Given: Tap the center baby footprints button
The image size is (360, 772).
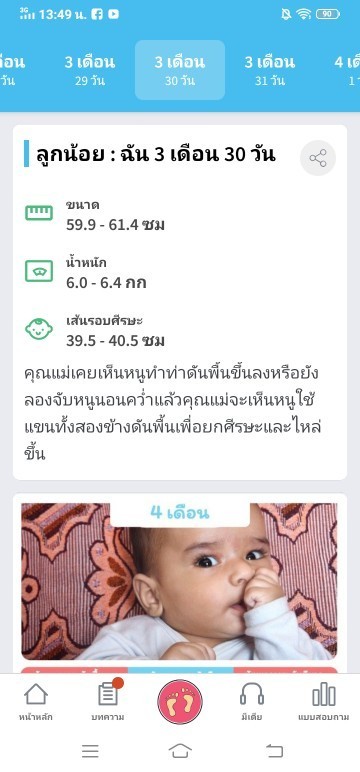Looking at the screenshot, I should (x=180, y=702).
